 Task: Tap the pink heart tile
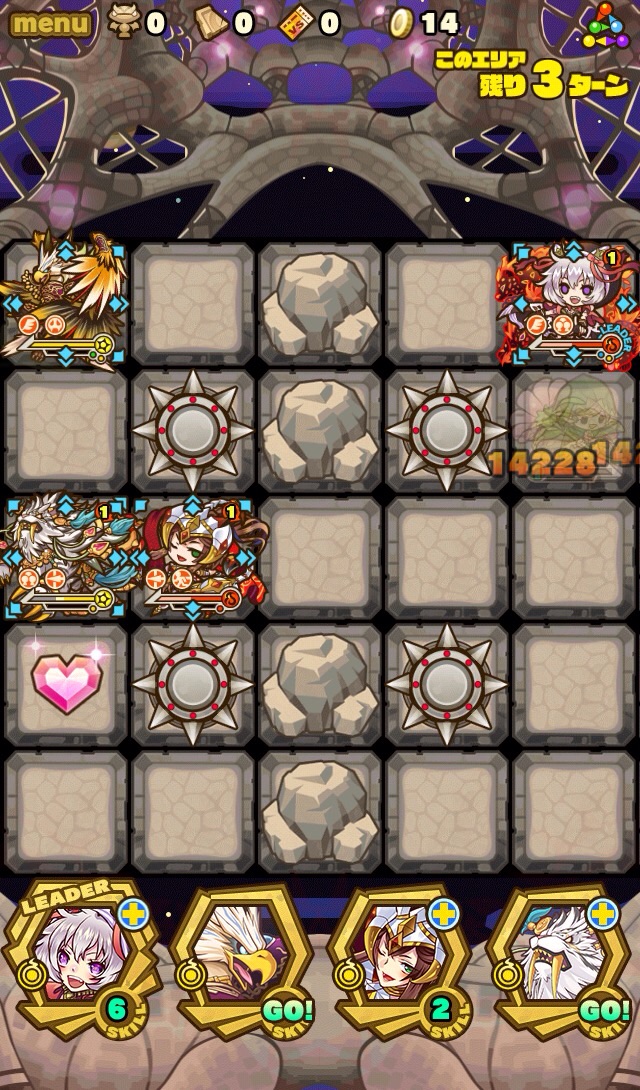66,683
